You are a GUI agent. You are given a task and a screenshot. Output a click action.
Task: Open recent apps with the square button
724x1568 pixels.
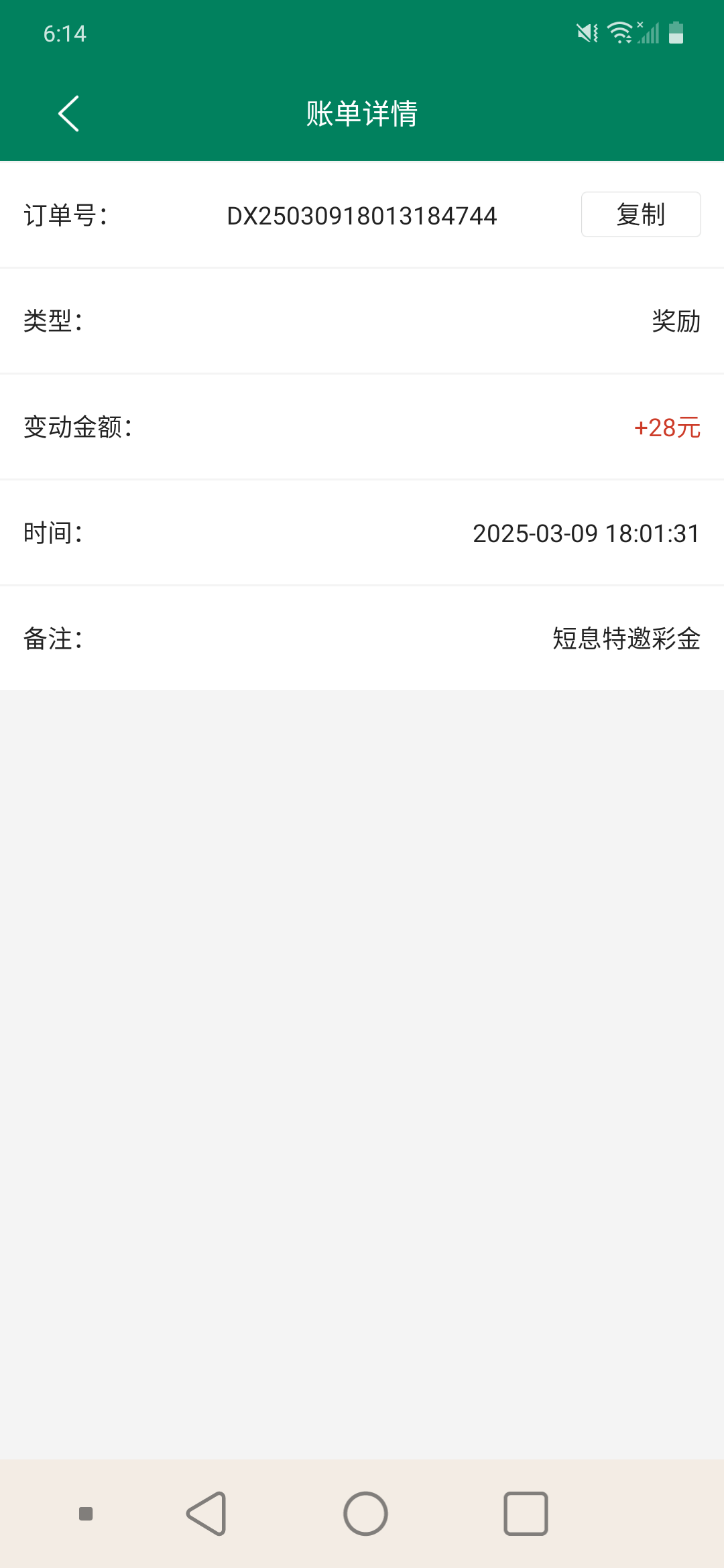click(x=526, y=1513)
